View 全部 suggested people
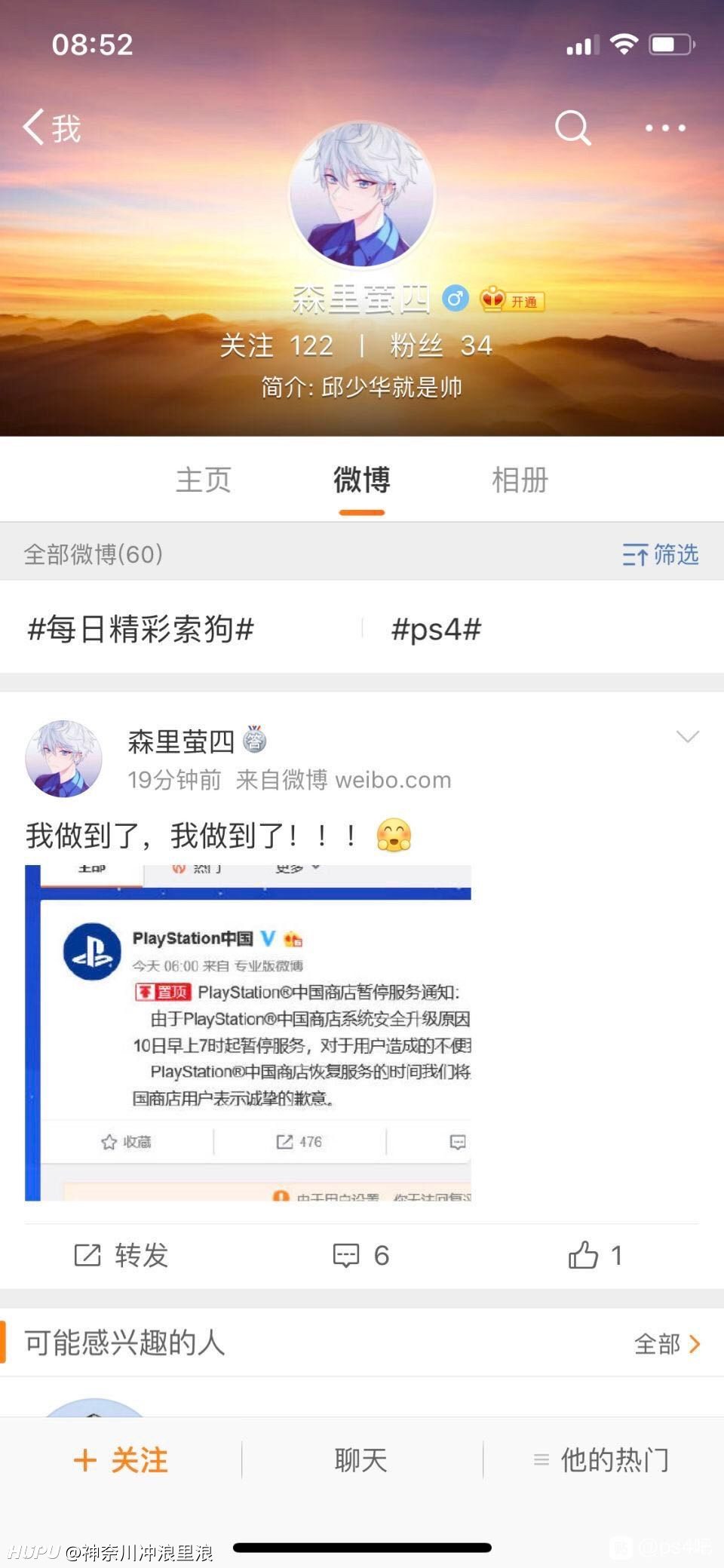This screenshot has width=724, height=1568. coord(667,1343)
